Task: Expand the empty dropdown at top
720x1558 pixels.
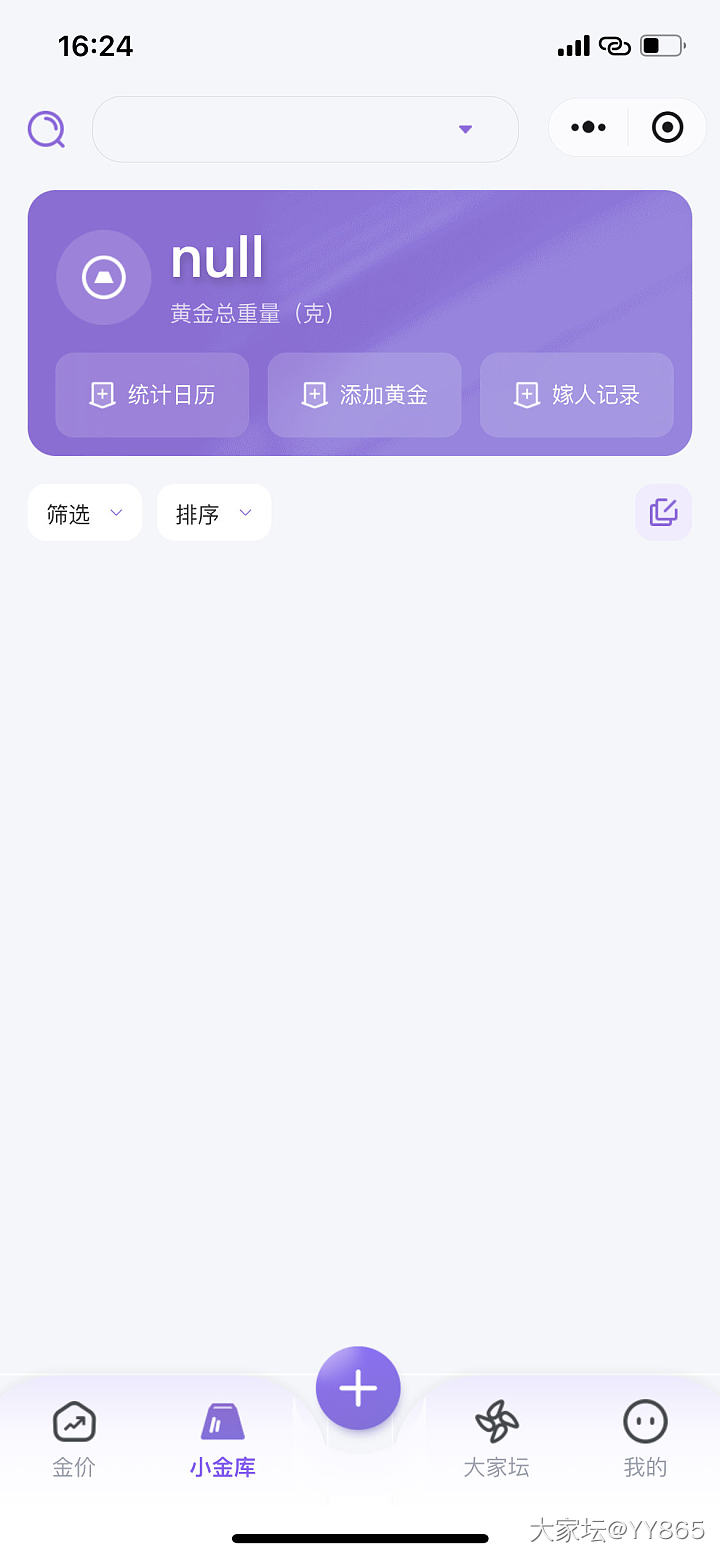Action: (x=305, y=129)
